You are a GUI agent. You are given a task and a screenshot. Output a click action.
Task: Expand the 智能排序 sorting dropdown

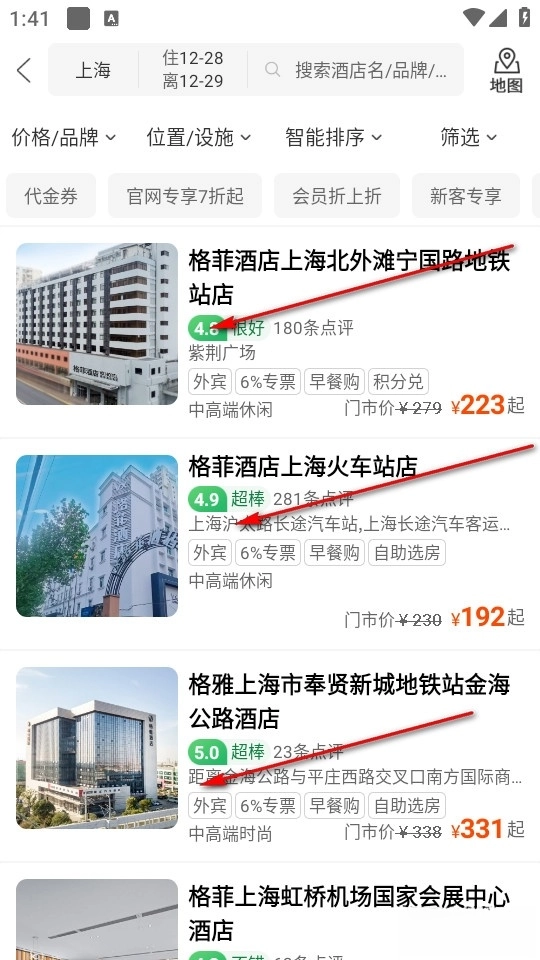tap(334, 137)
